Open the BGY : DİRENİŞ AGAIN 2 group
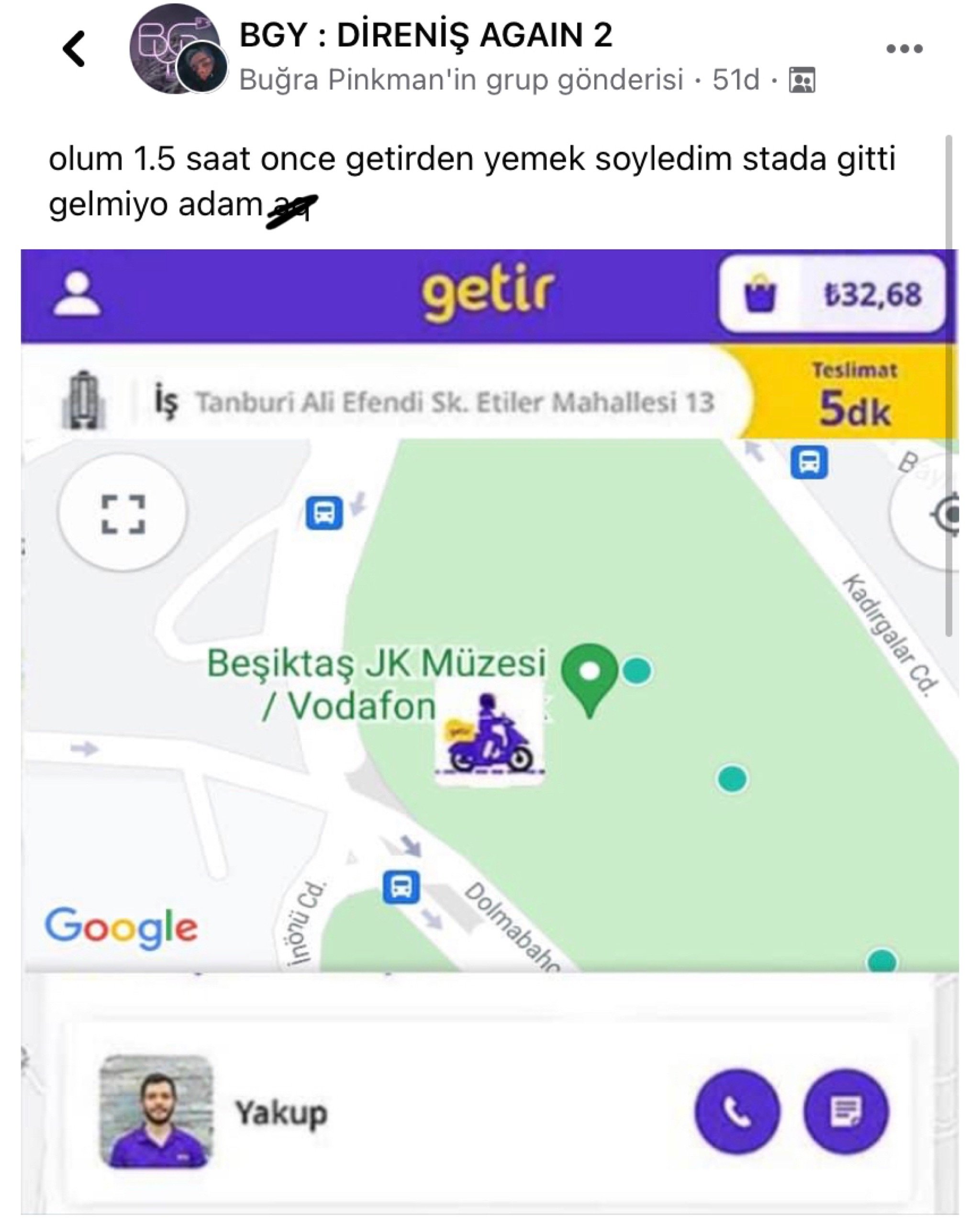Screen dimensions: 980x1225 (x=425, y=35)
